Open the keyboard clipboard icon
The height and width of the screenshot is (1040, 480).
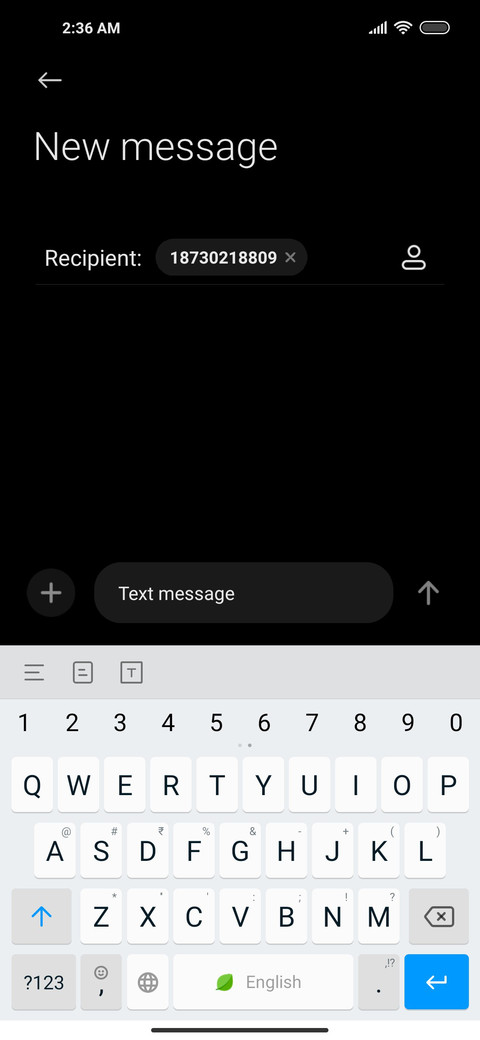[x=83, y=673]
